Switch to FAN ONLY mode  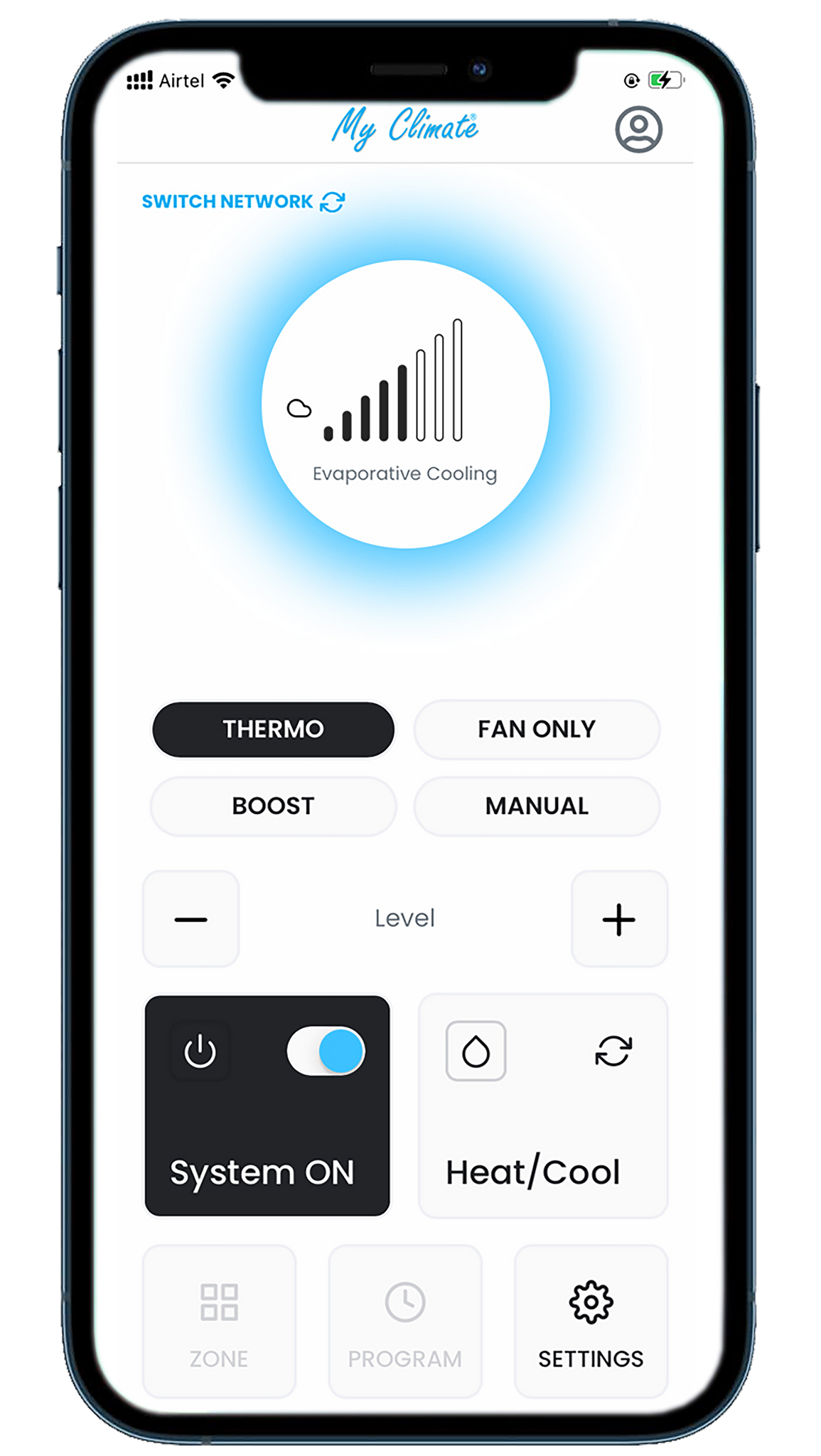[537, 729]
